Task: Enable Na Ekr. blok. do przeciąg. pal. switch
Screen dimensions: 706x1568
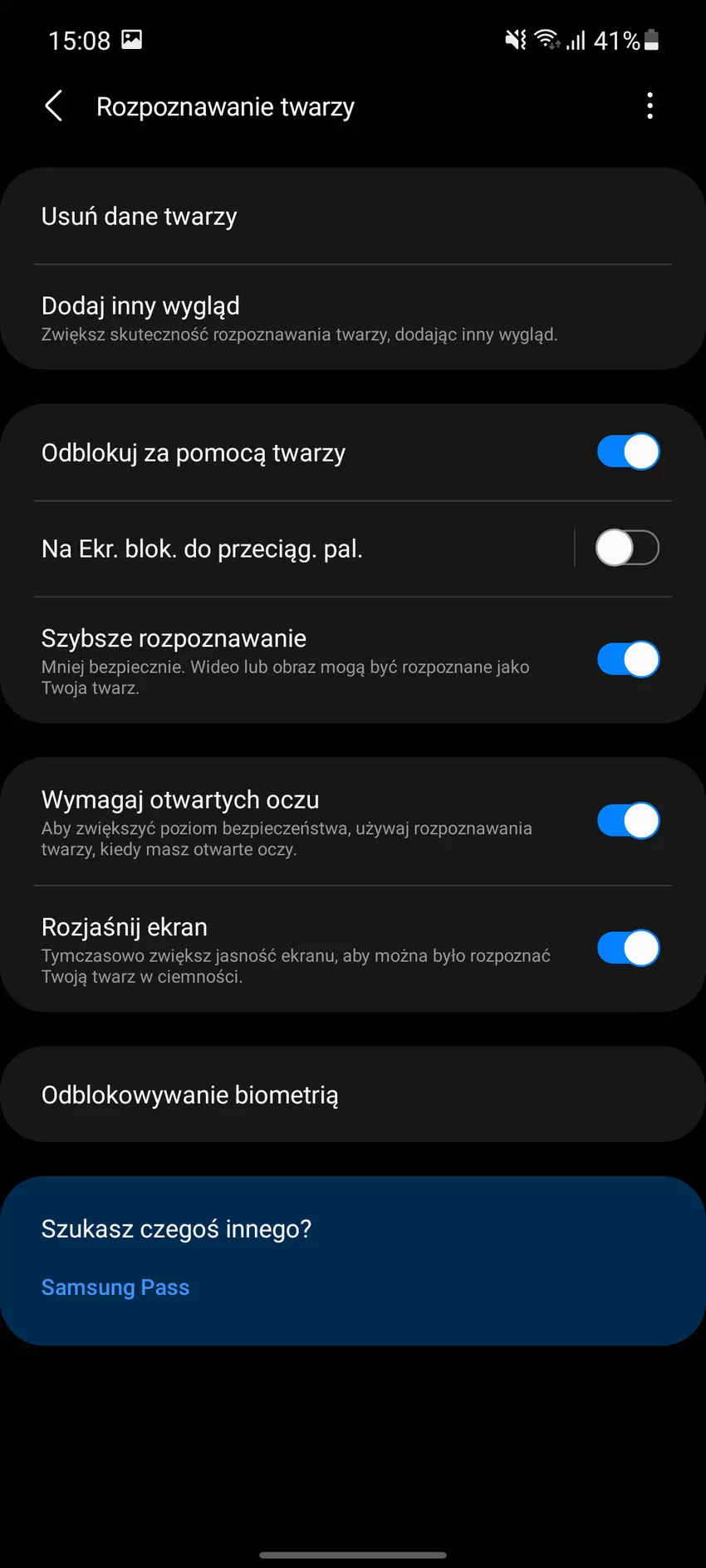Action: click(x=627, y=549)
